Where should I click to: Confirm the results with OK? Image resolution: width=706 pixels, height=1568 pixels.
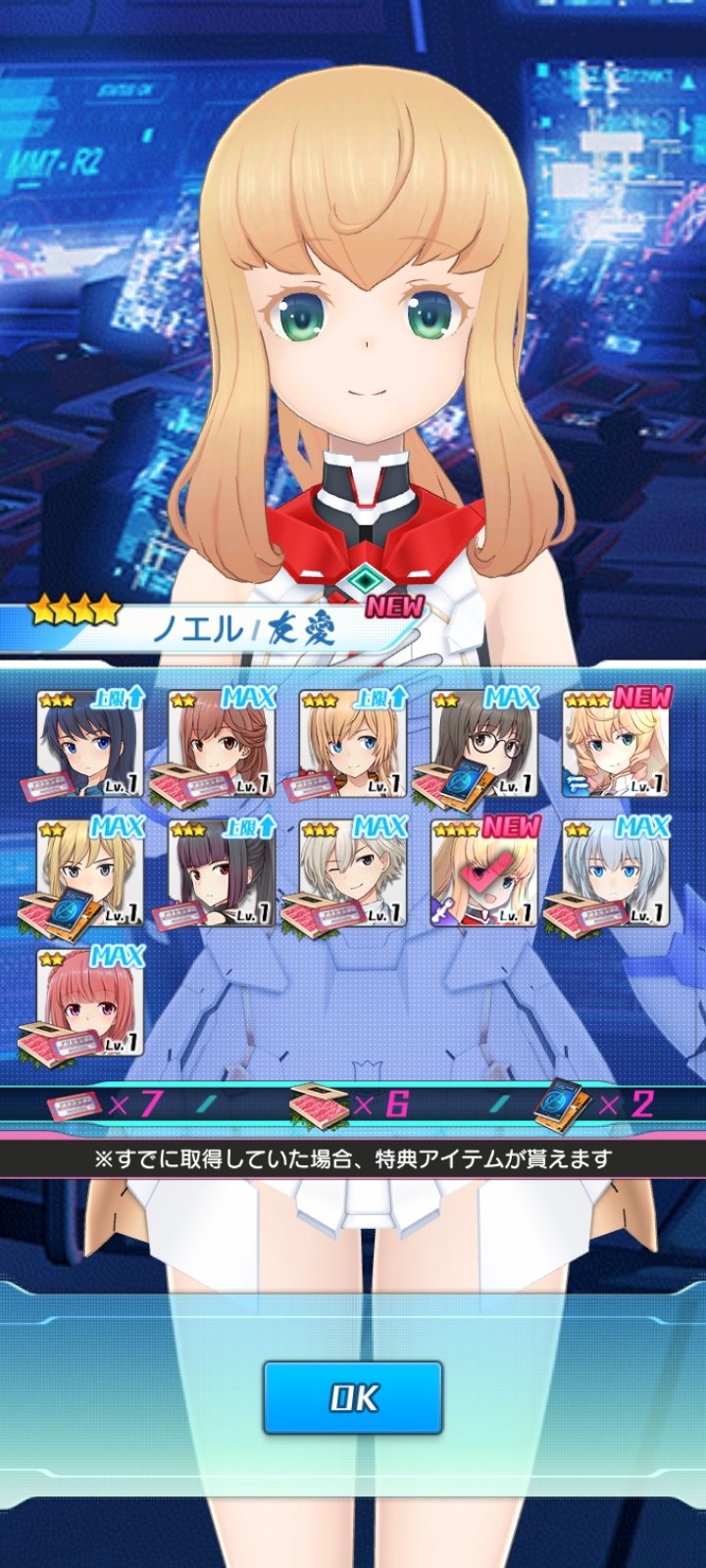pyautogui.click(x=353, y=1397)
